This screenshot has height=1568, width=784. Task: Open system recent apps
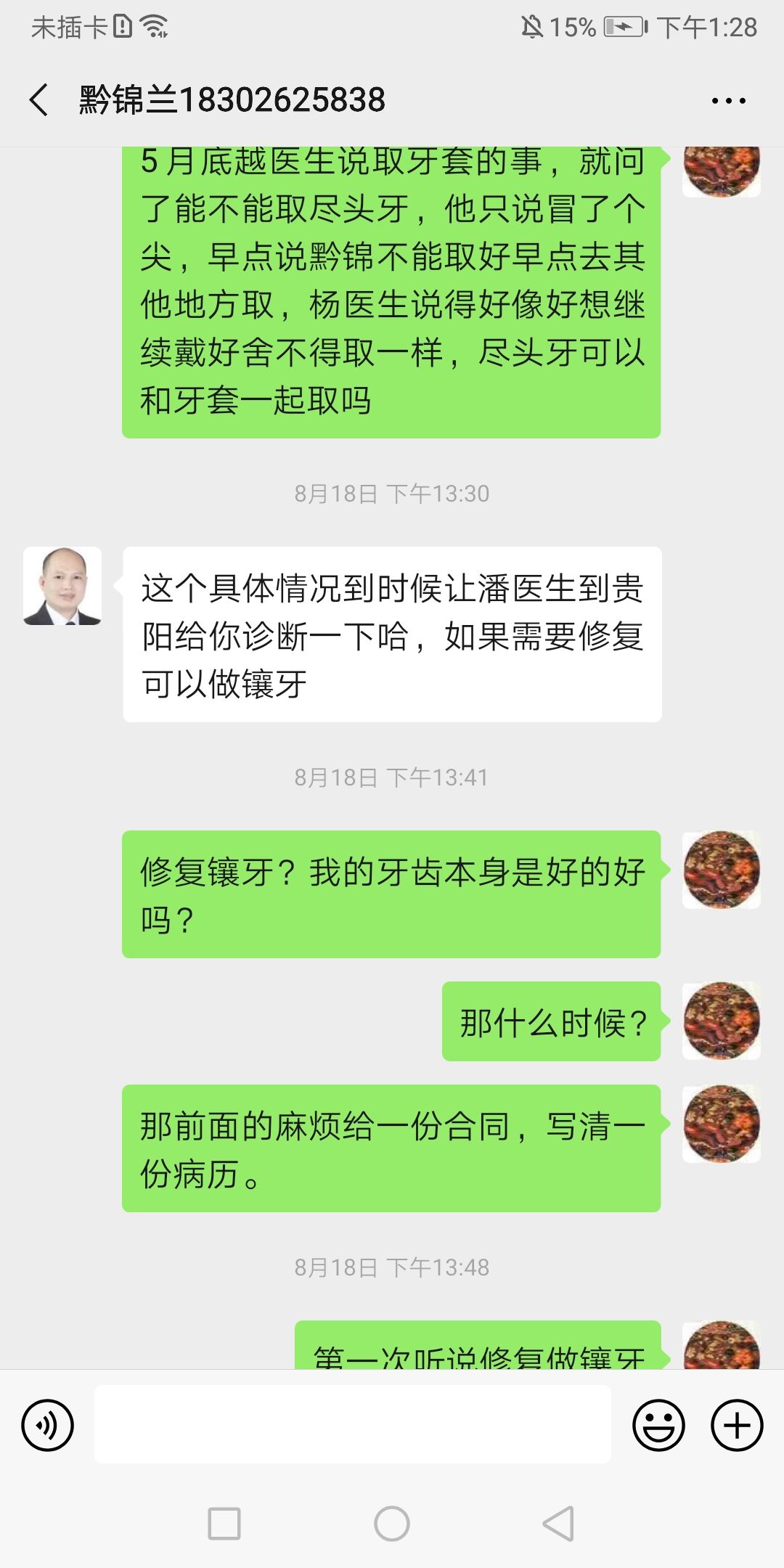pyautogui.click(x=224, y=1523)
